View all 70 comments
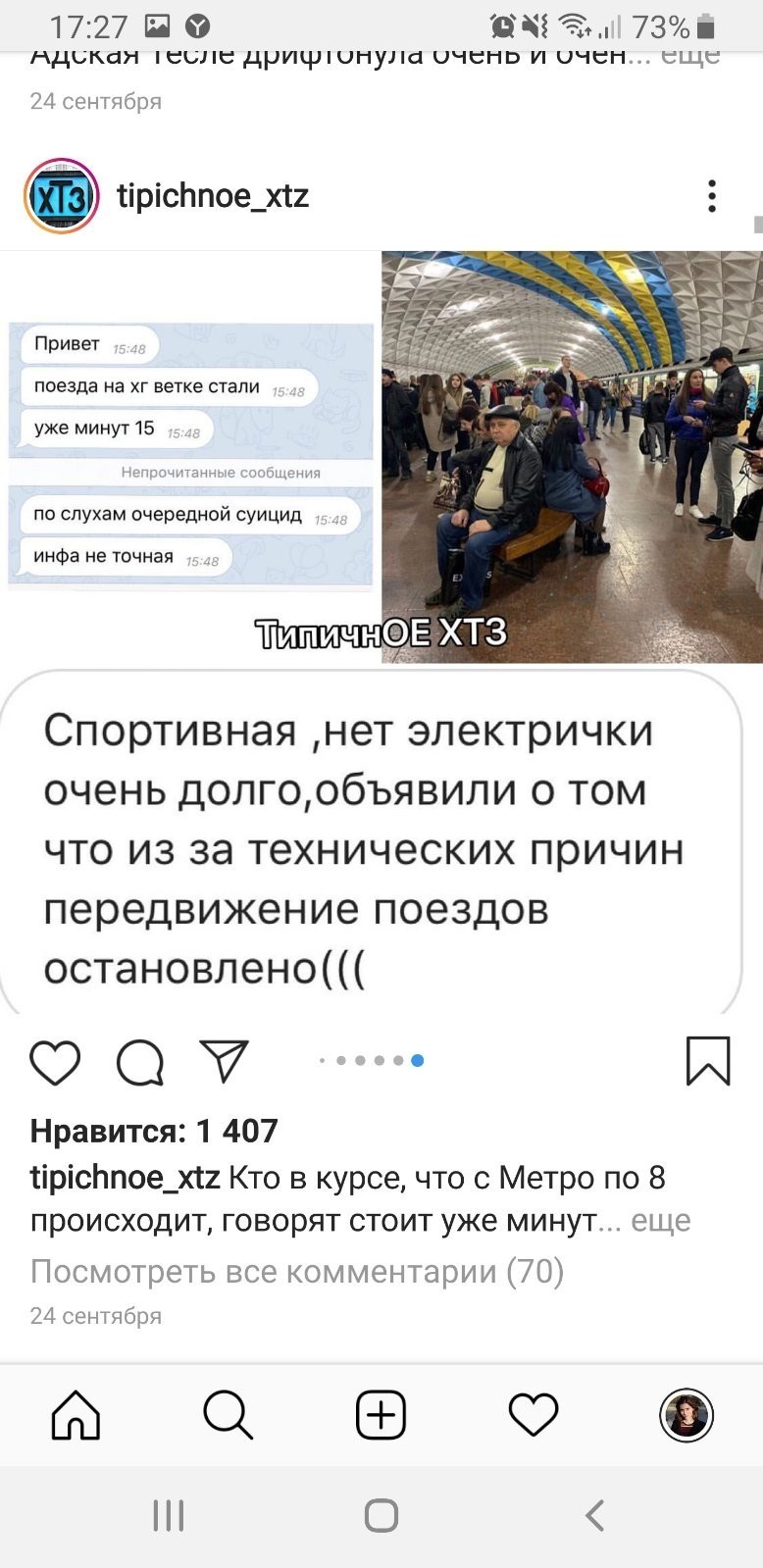 pyautogui.click(x=297, y=1271)
